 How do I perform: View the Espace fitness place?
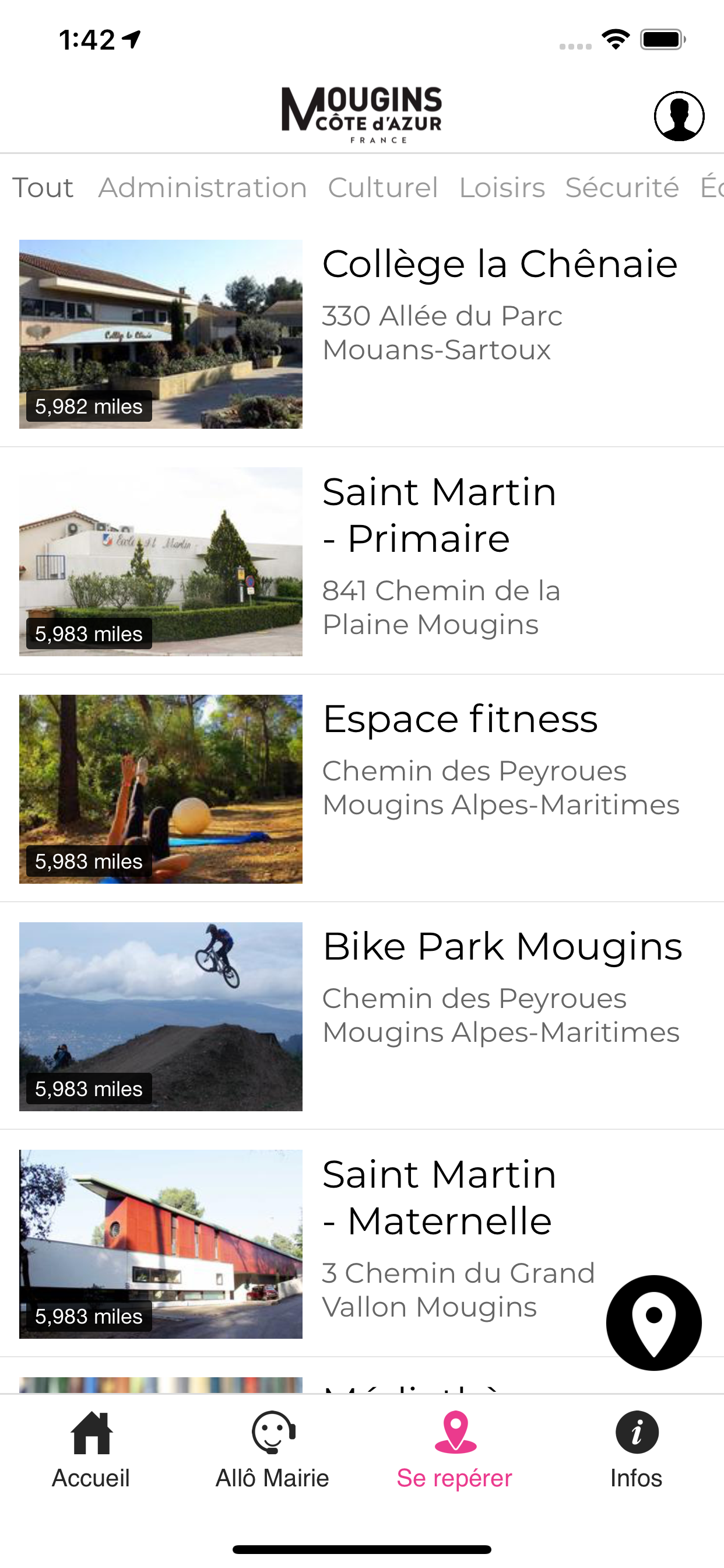pos(361,789)
